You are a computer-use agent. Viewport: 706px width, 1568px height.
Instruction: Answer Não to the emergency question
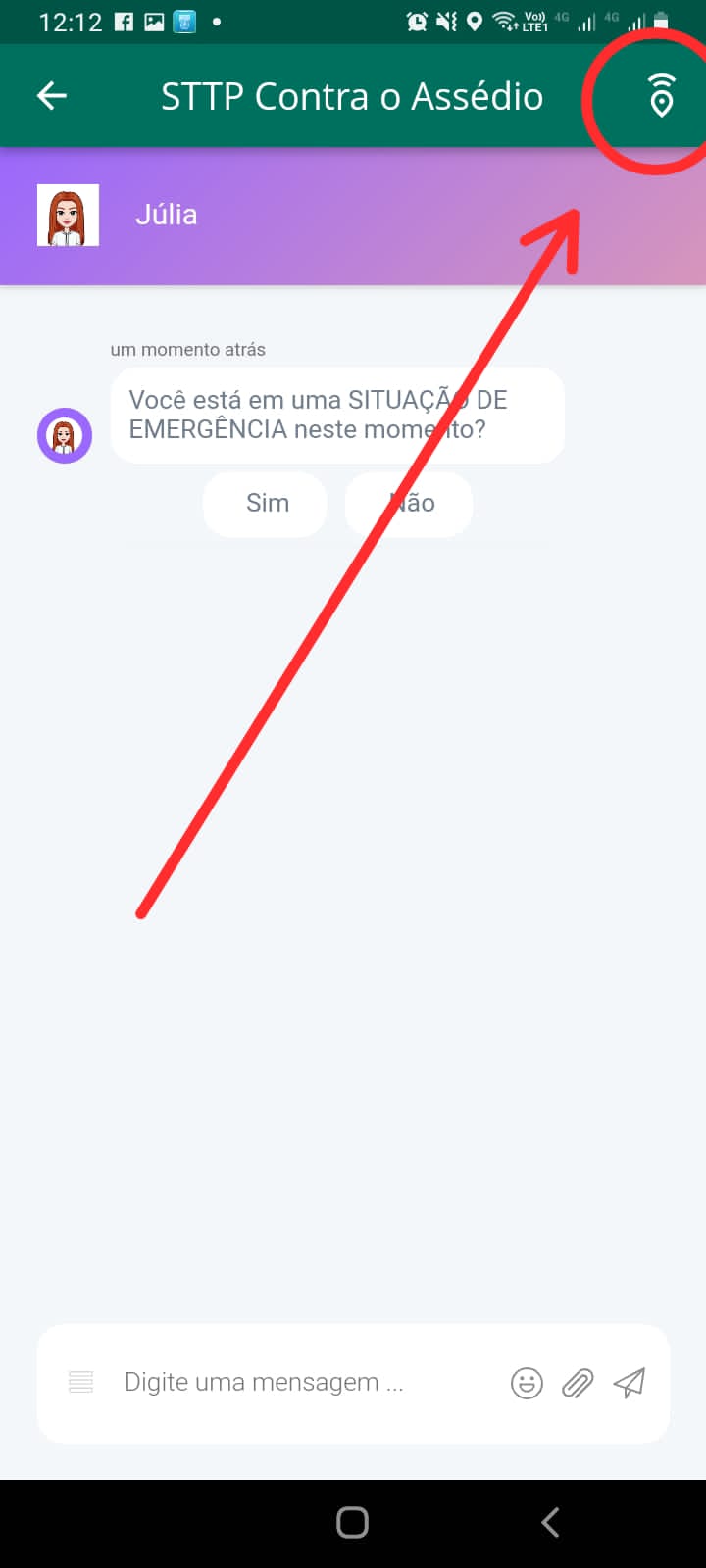[x=409, y=504]
